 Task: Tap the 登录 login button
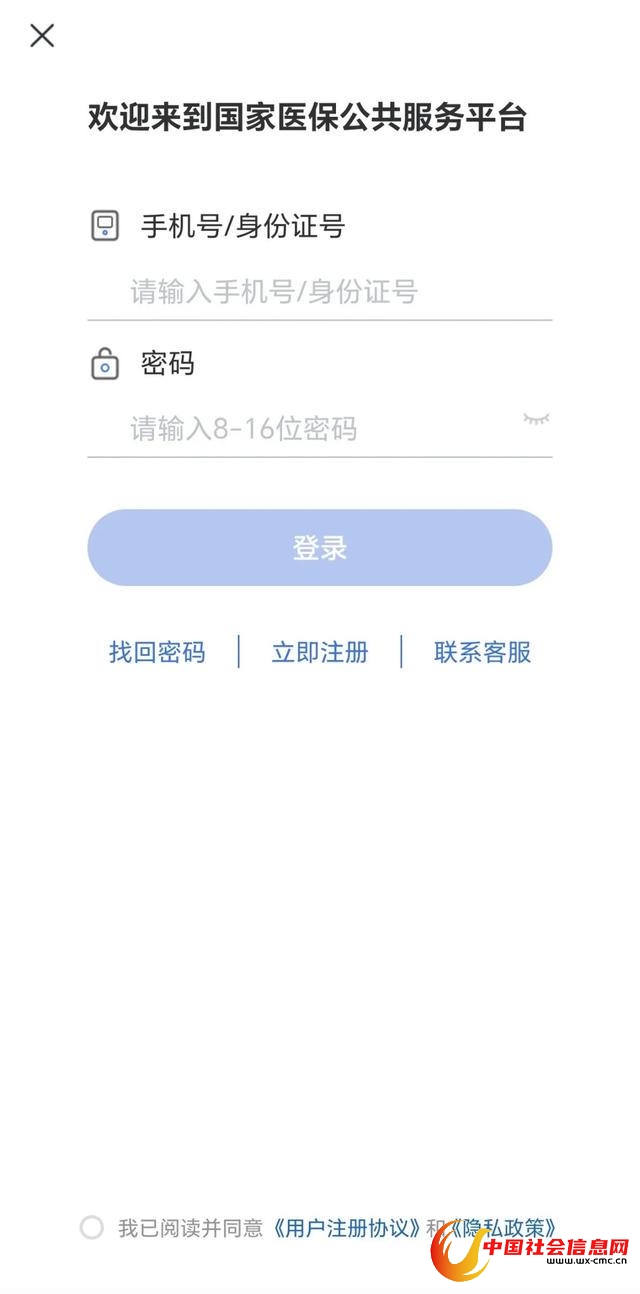click(x=320, y=548)
